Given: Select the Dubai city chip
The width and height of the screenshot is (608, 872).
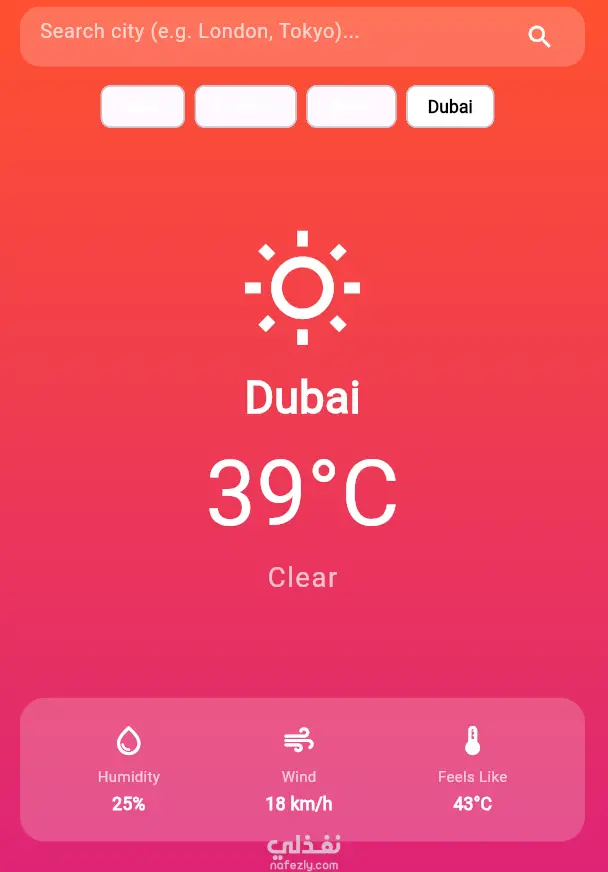Looking at the screenshot, I should click(450, 106).
